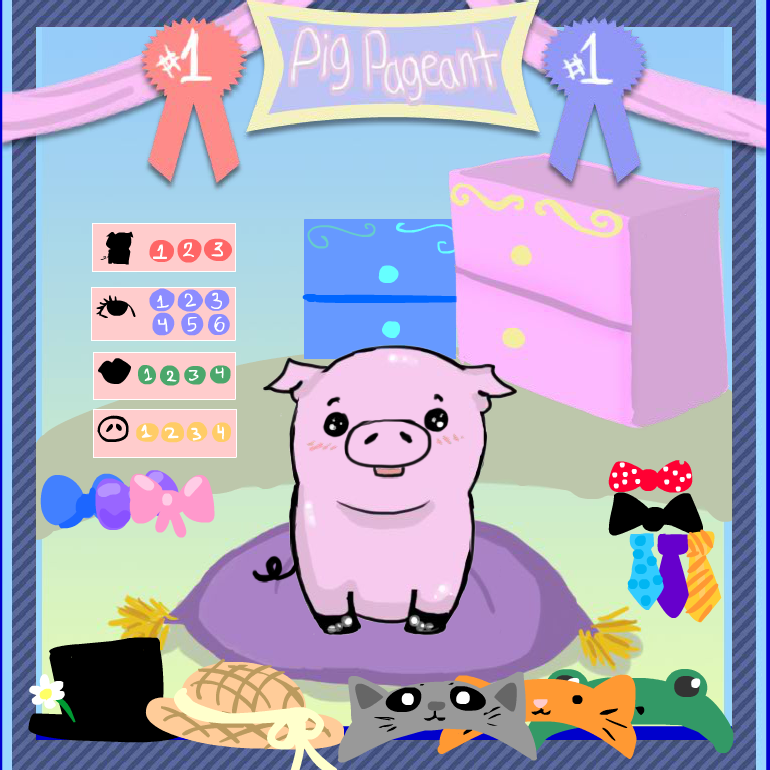770x770 pixels.
Task: Select snout style number 4
Action: (x=221, y=433)
